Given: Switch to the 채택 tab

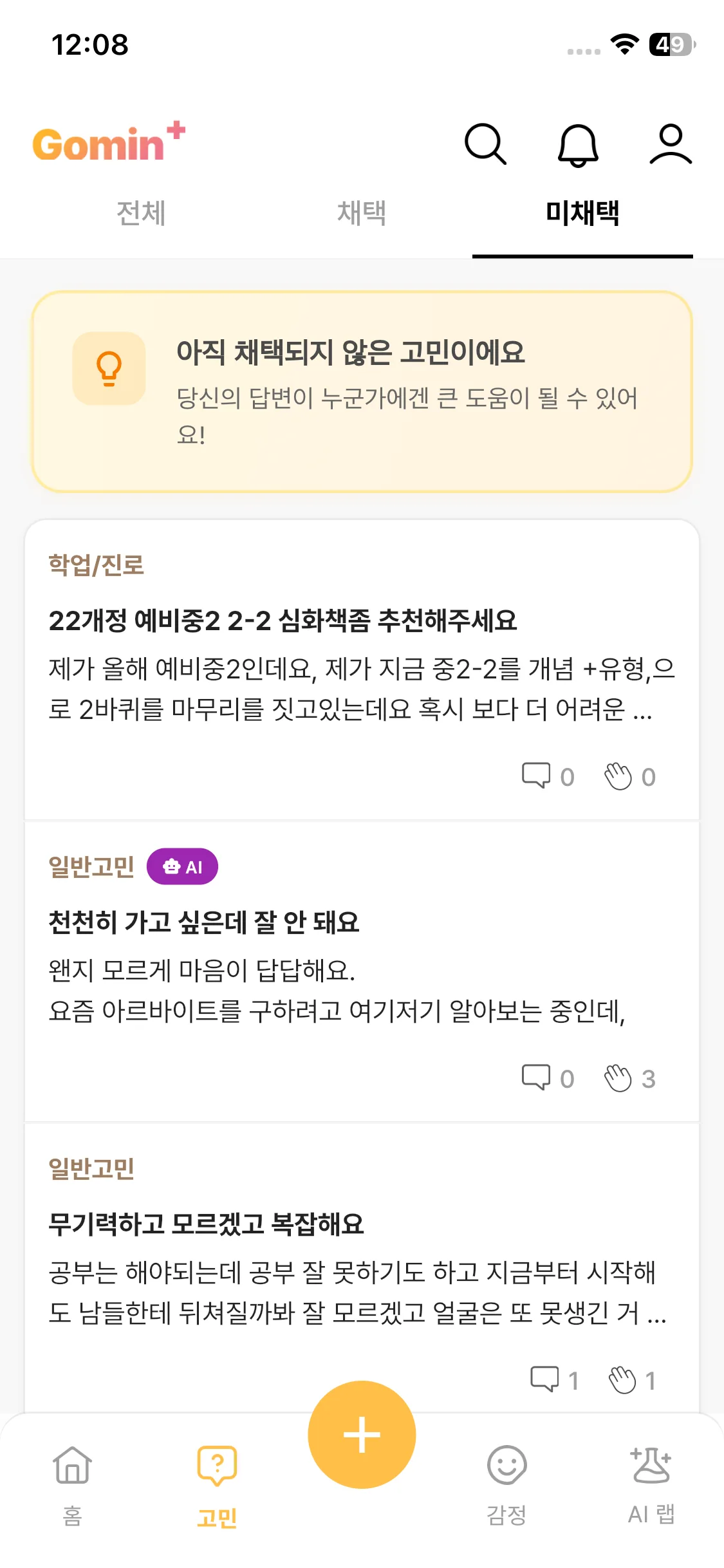Looking at the screenshot, I should (362, 213).
